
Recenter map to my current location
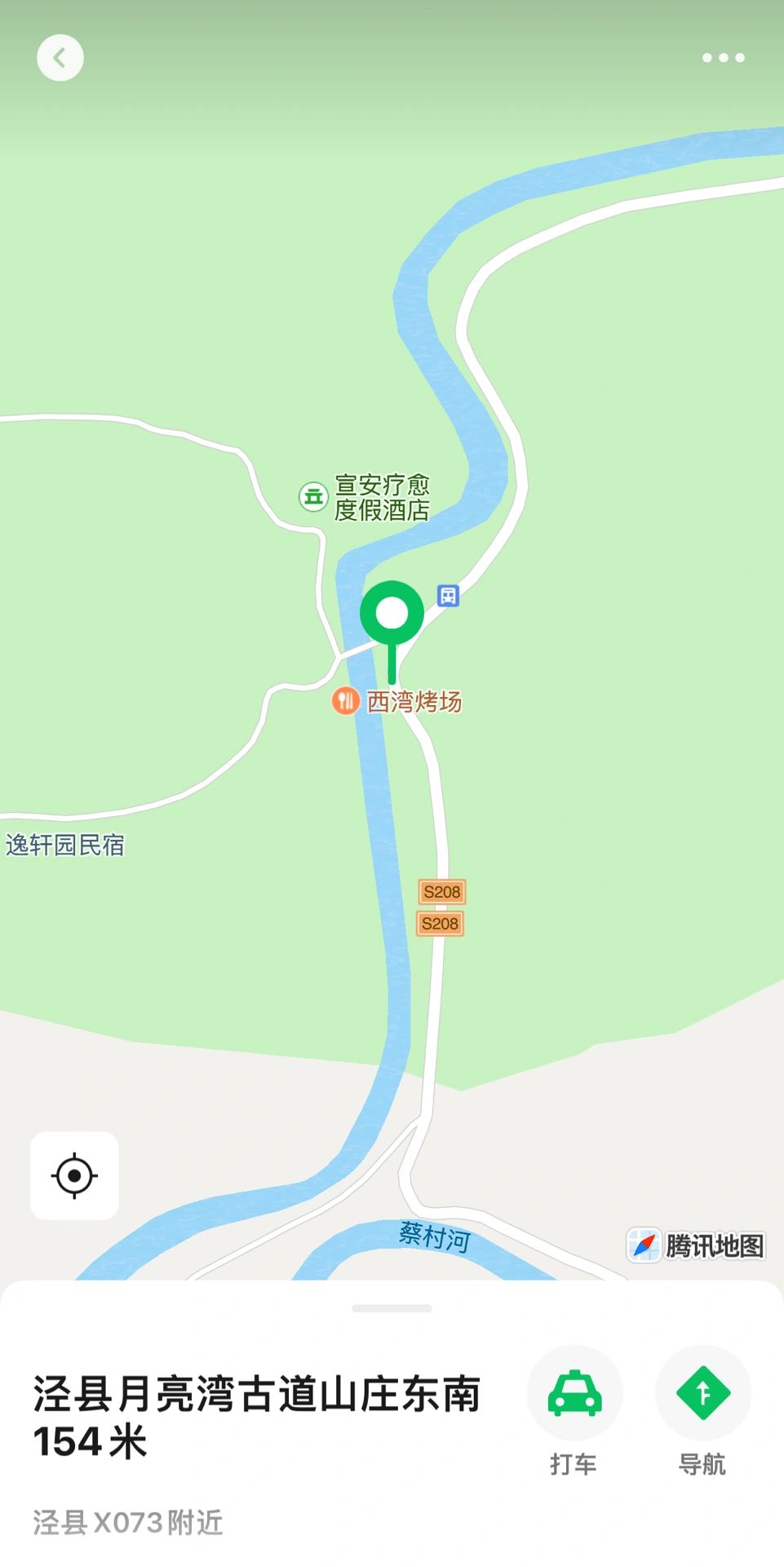(74, 1176)
